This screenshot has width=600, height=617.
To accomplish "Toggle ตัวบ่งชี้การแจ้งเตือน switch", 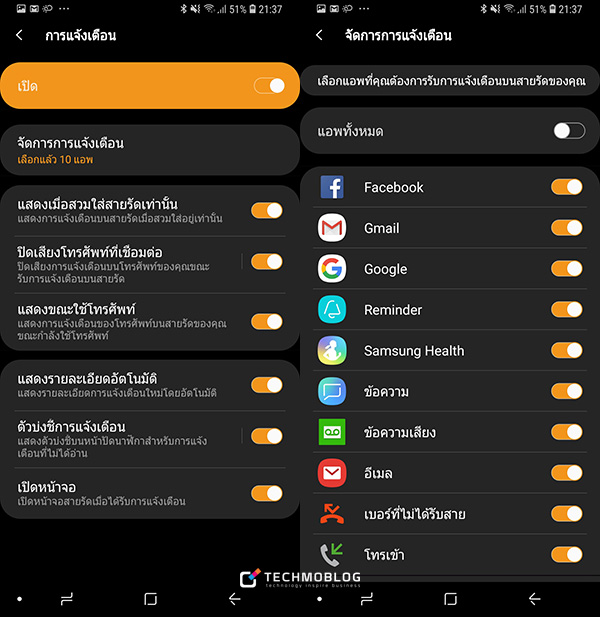I will click(x=266, y=435).
